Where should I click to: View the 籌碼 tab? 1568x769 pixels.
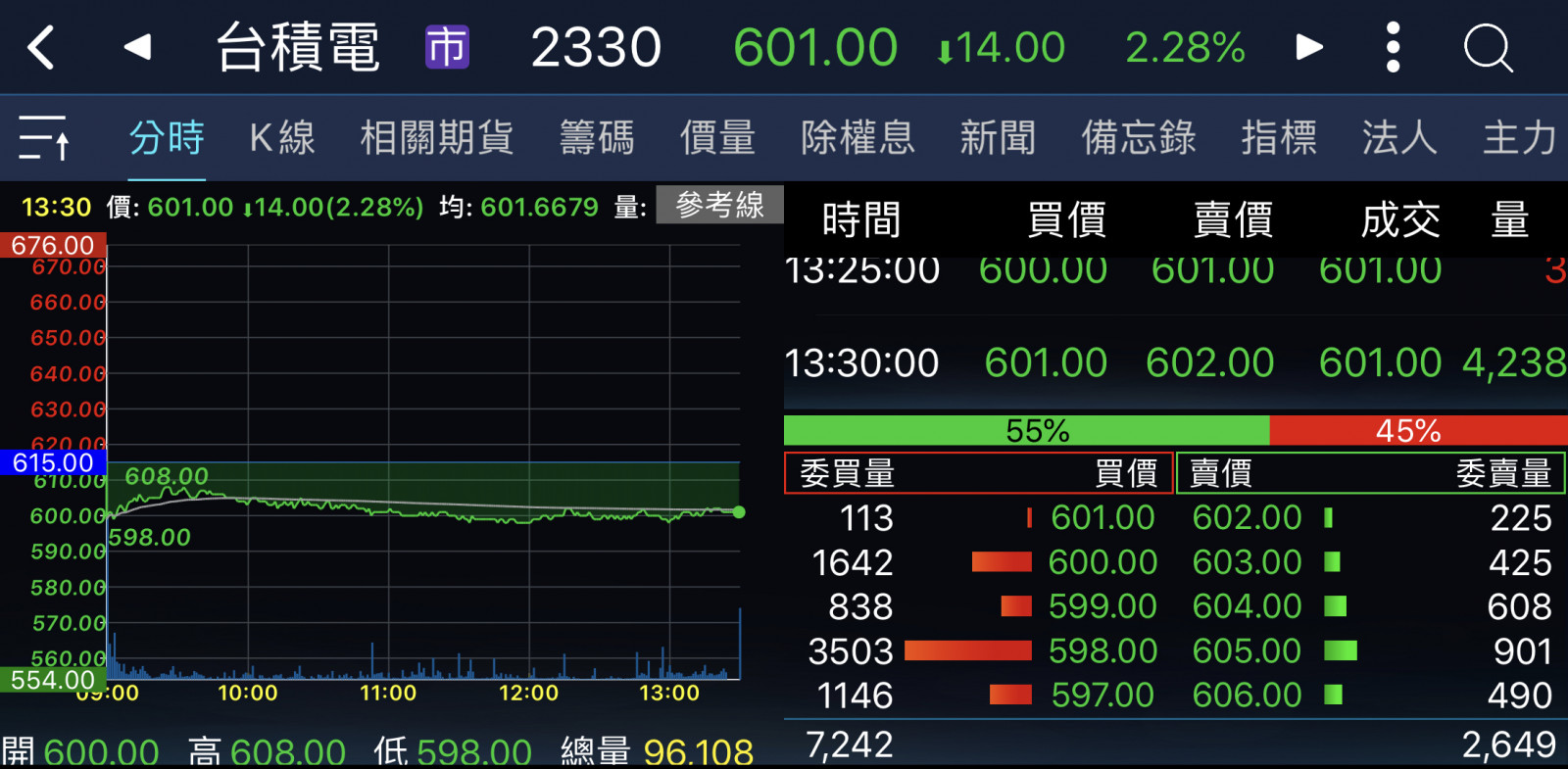click(597, 137)
